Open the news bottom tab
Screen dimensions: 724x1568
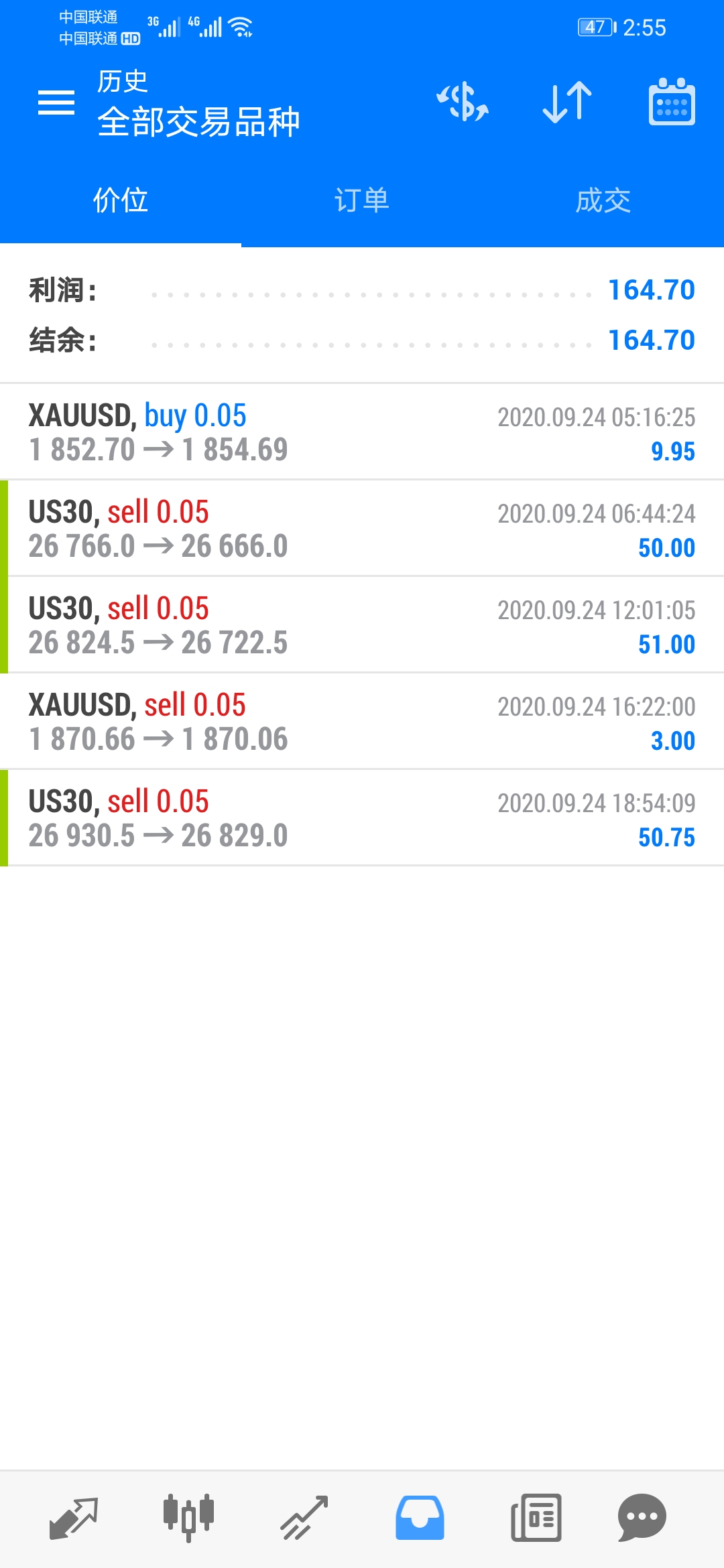click(536, 1518)
